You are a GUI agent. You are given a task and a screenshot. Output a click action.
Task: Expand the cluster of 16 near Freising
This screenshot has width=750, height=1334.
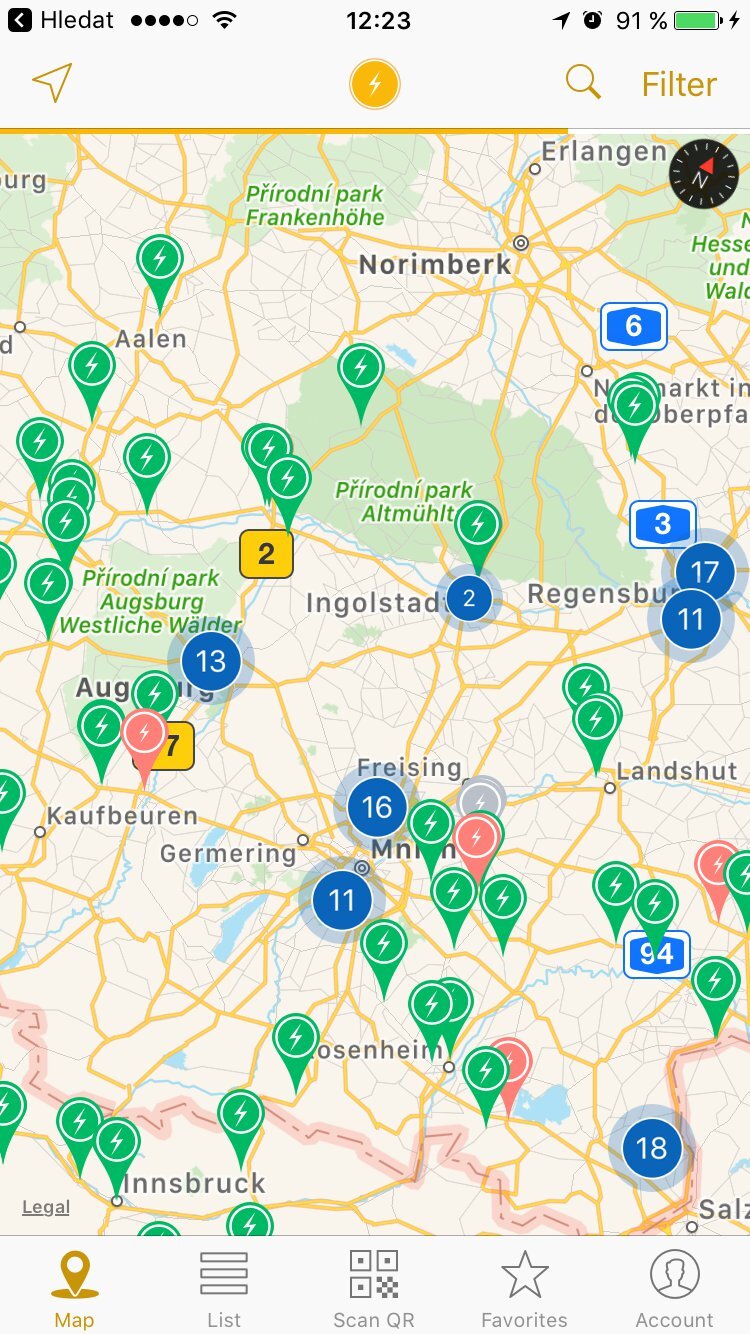(x=376, y=807)
